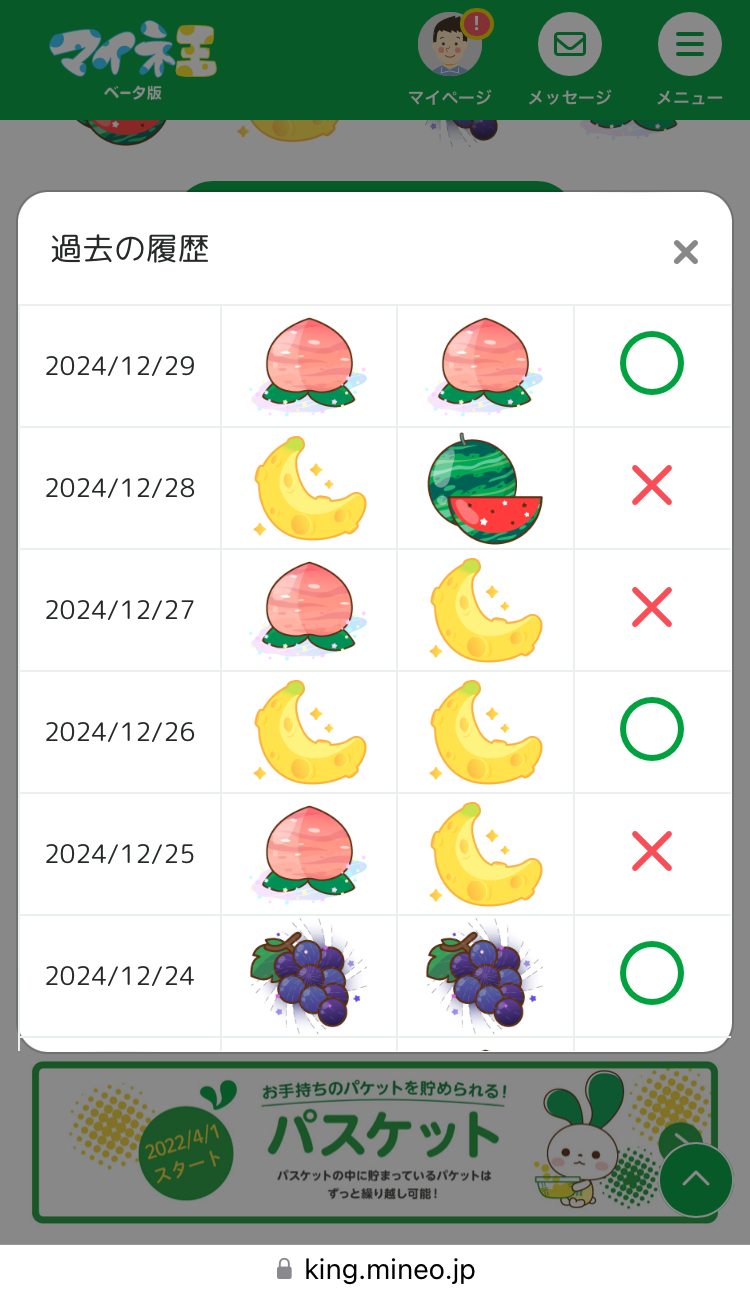This screenshot has width=750, height=1294.
Task: Open the パスケット banner
Action: coord(375,1142)
